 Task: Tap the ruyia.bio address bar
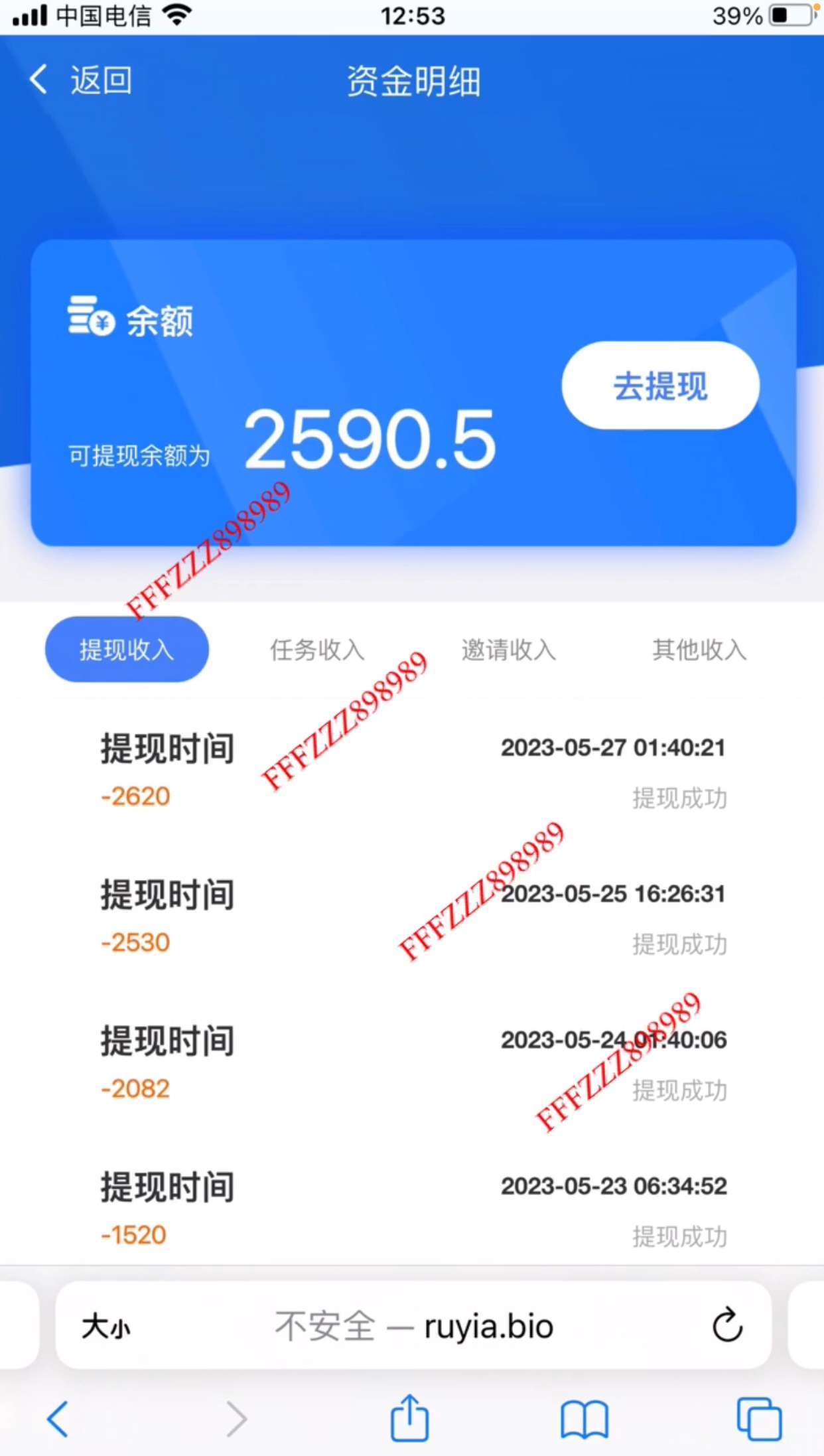pos(413,1325)
